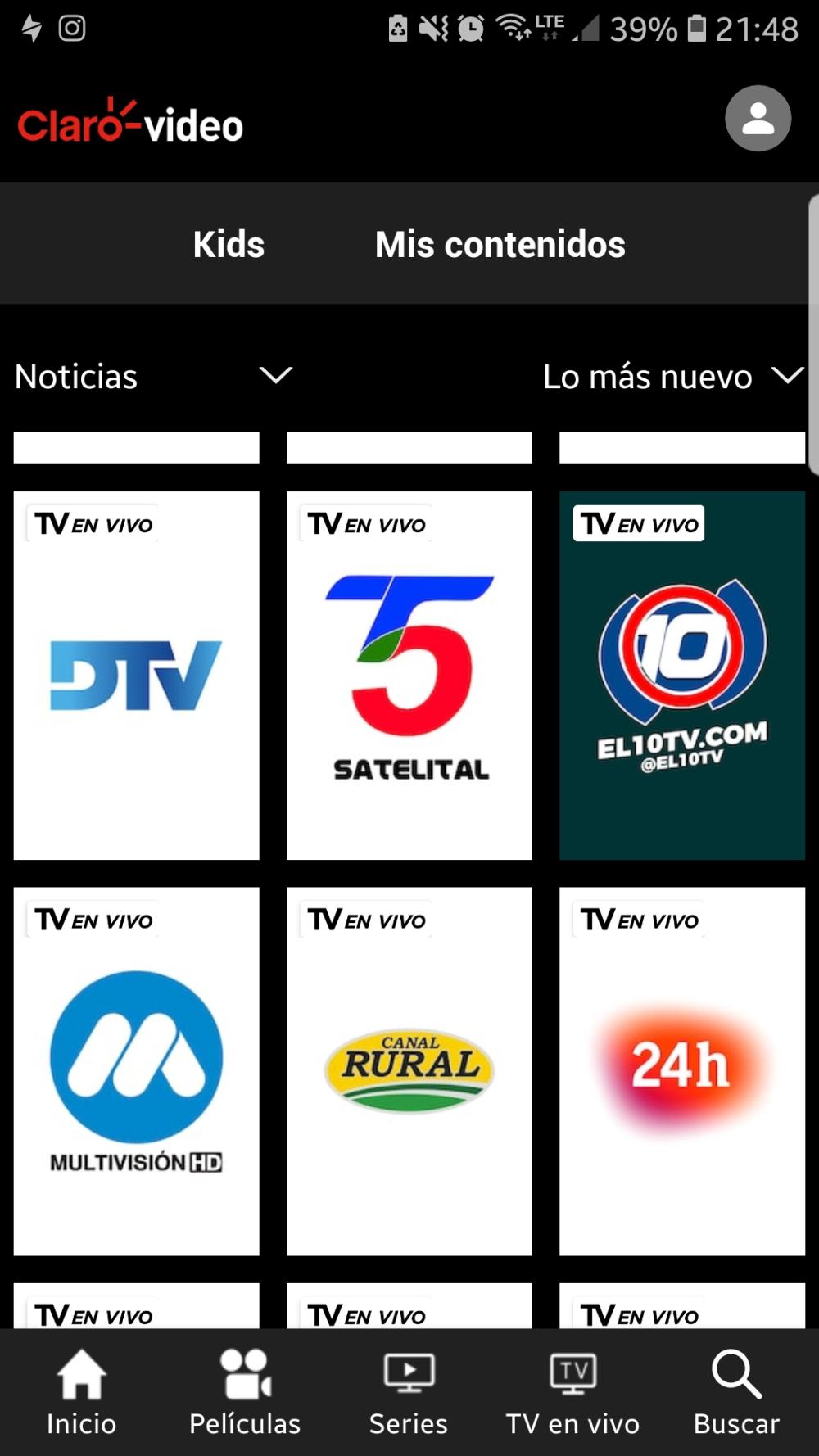Collapse the Noticias chevron arrow
Viewport: 819px width, 1456px height.
tap(275, 376)
